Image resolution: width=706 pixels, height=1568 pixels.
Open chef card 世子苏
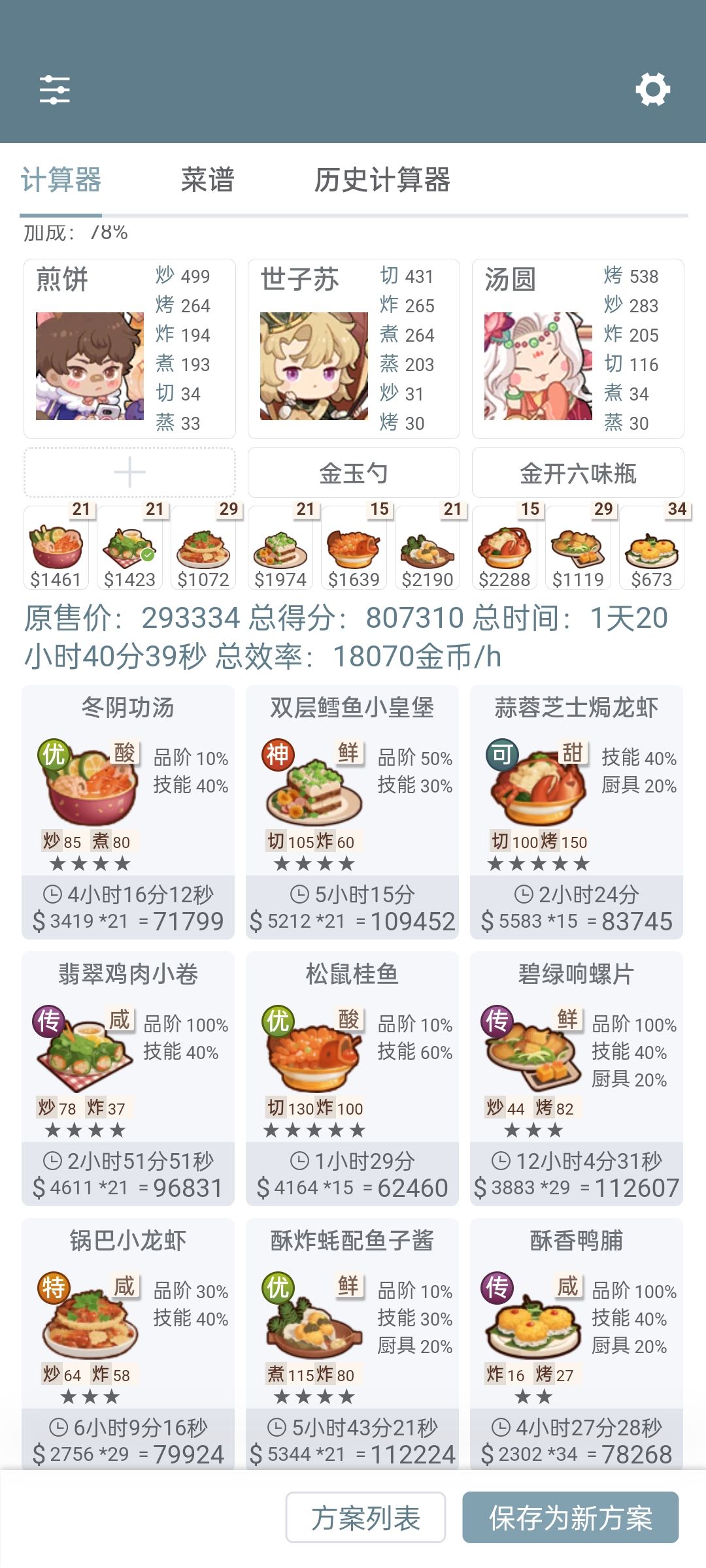354,349
